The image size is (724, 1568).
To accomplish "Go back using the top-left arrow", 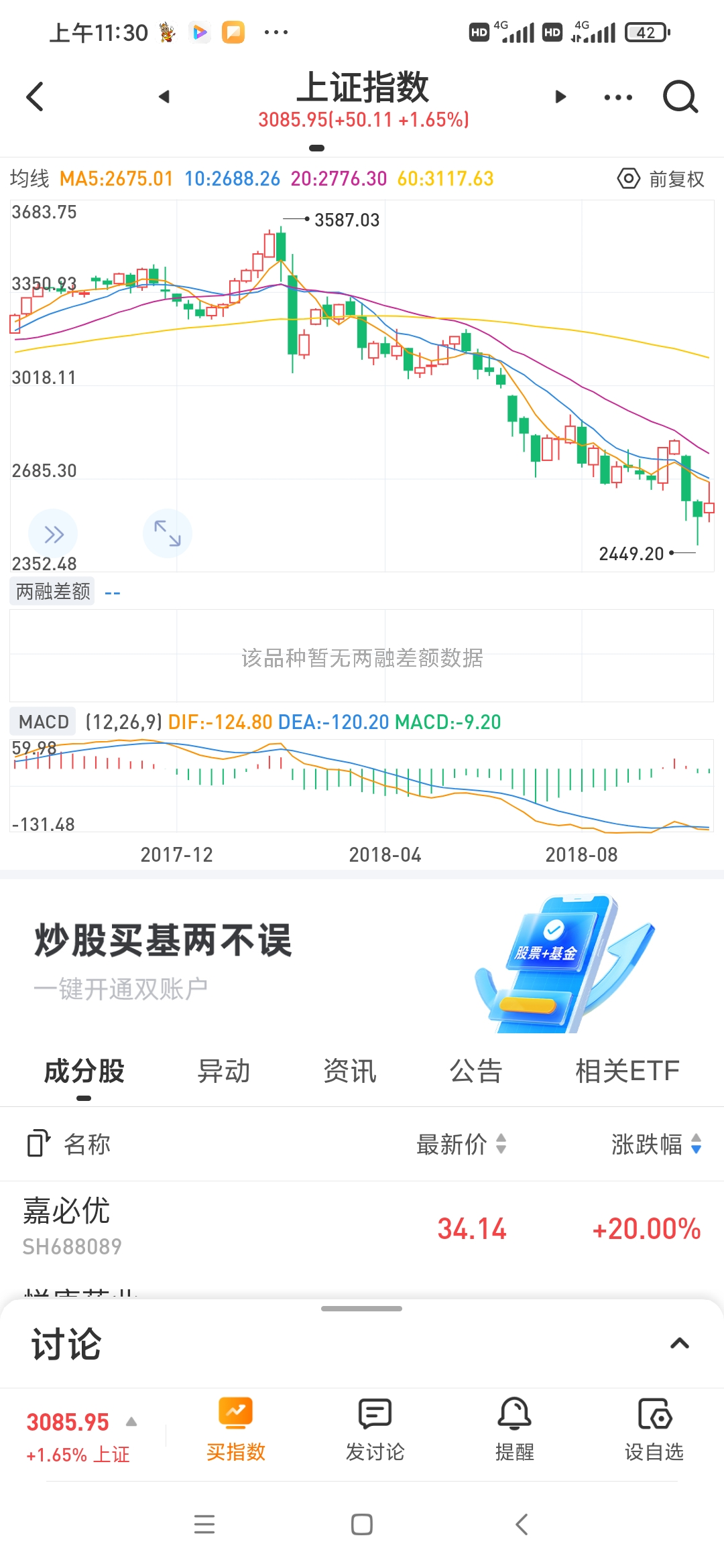I will point(35,97).
